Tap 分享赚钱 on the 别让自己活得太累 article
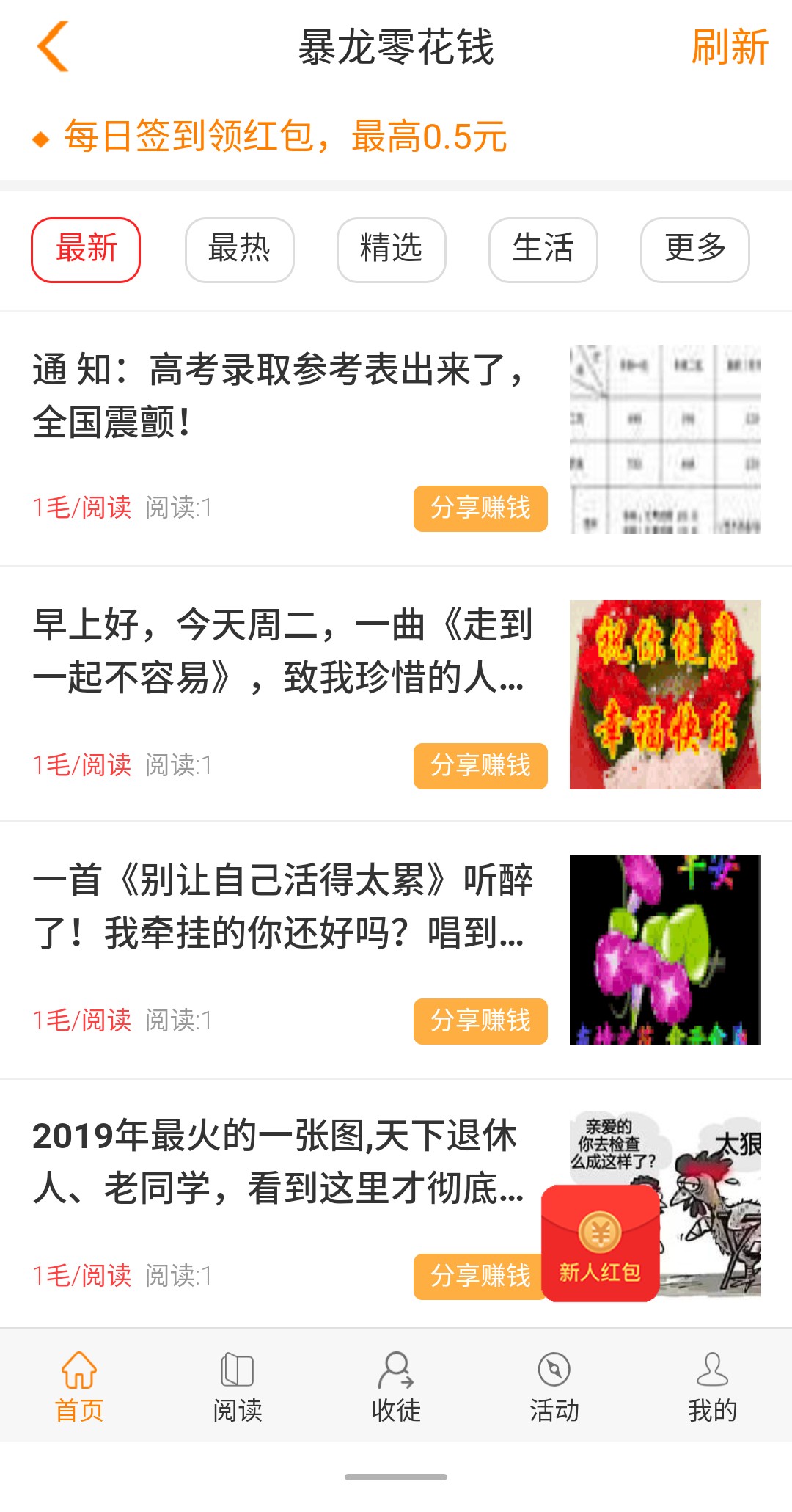This screenshot has width=792, height=1512. [x=480, y=1021]
